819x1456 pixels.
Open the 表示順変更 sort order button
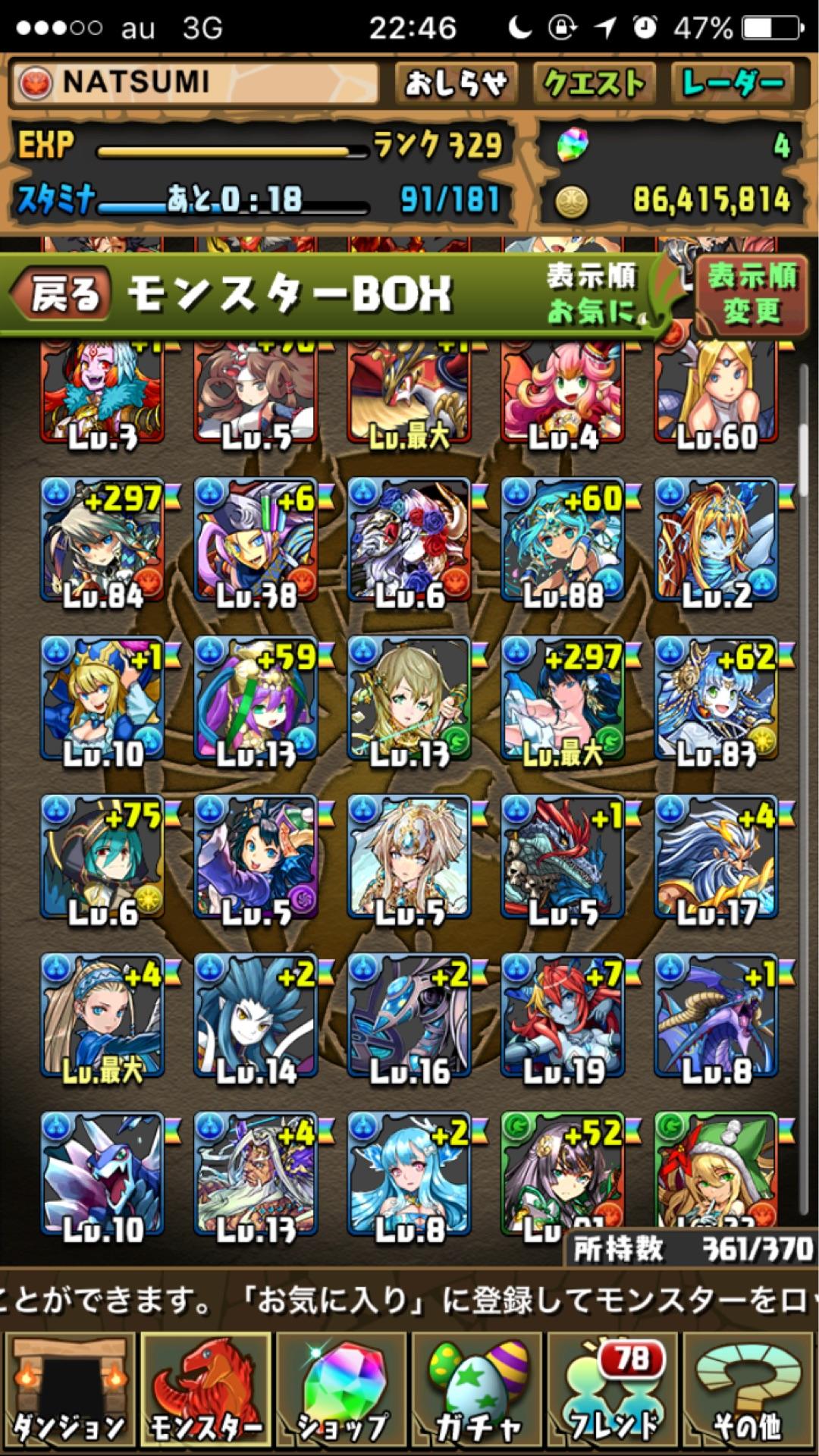751,293
